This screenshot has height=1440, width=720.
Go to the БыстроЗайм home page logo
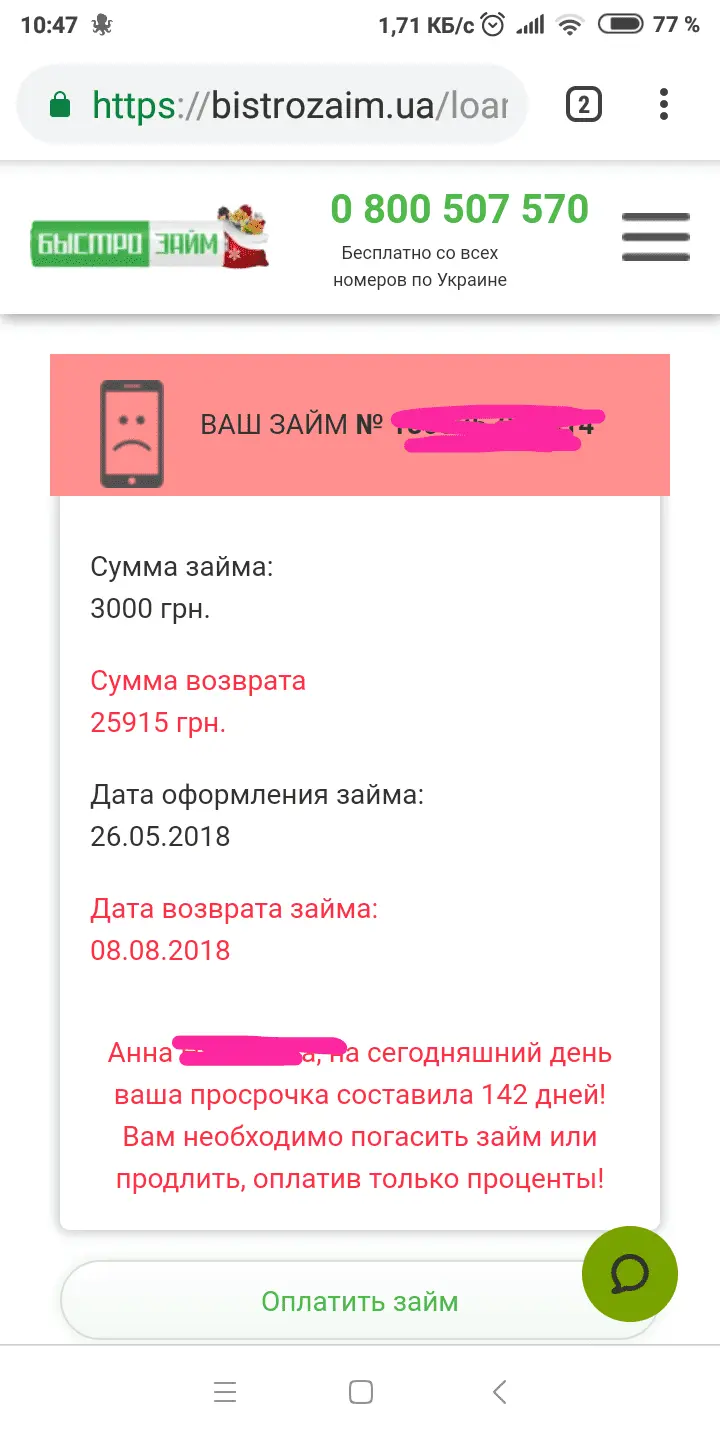pos(150,237)
